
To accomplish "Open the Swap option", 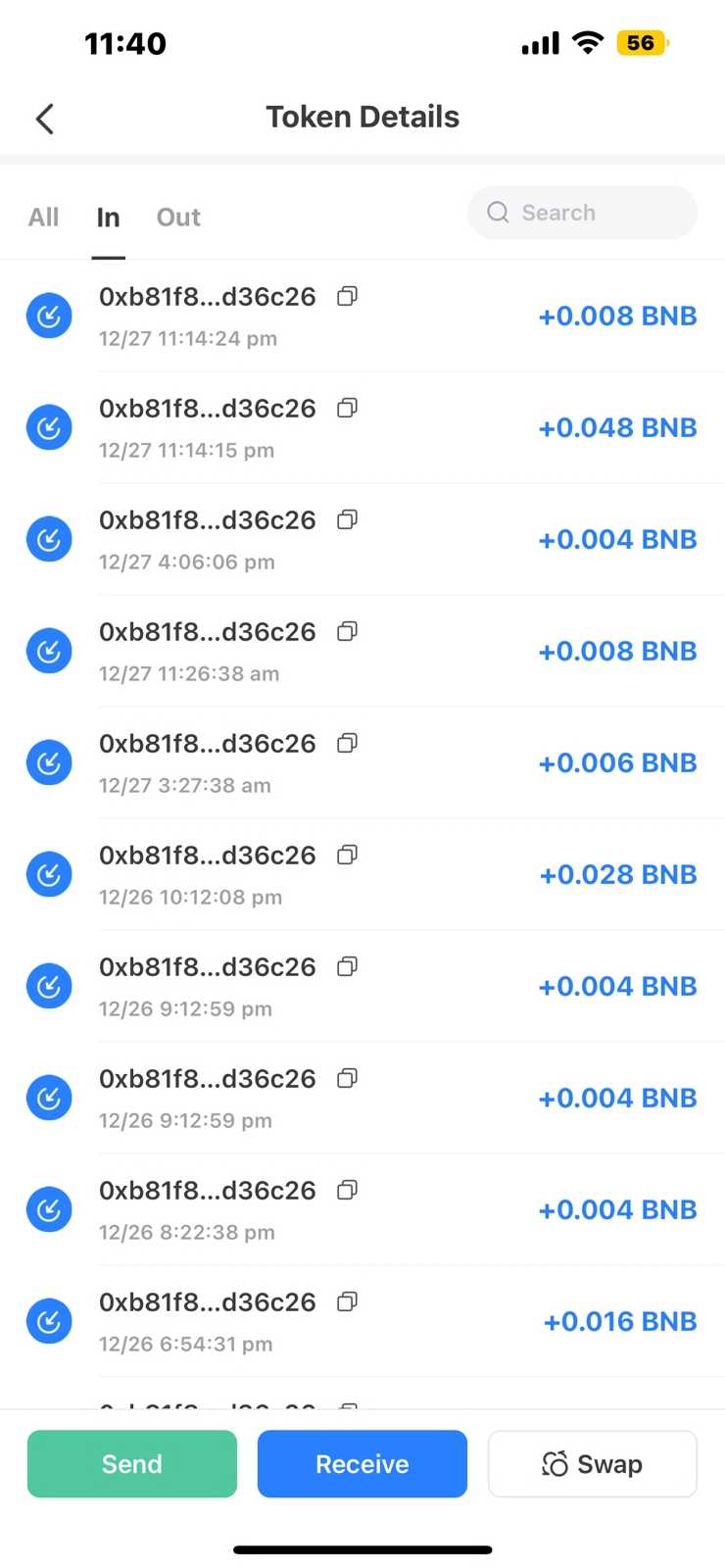I will 592,1463.
